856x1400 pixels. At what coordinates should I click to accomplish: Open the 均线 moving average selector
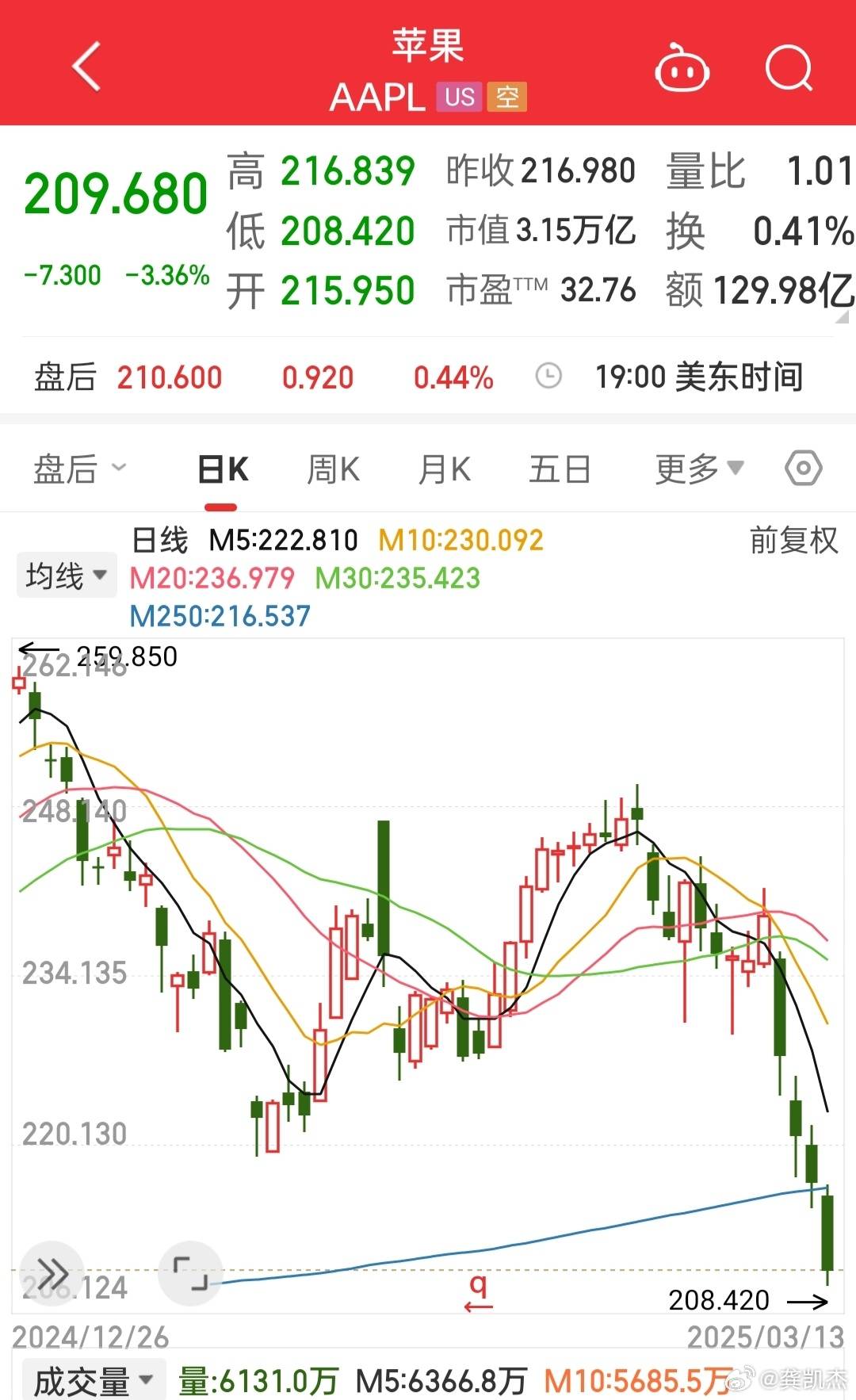[66, 574]
